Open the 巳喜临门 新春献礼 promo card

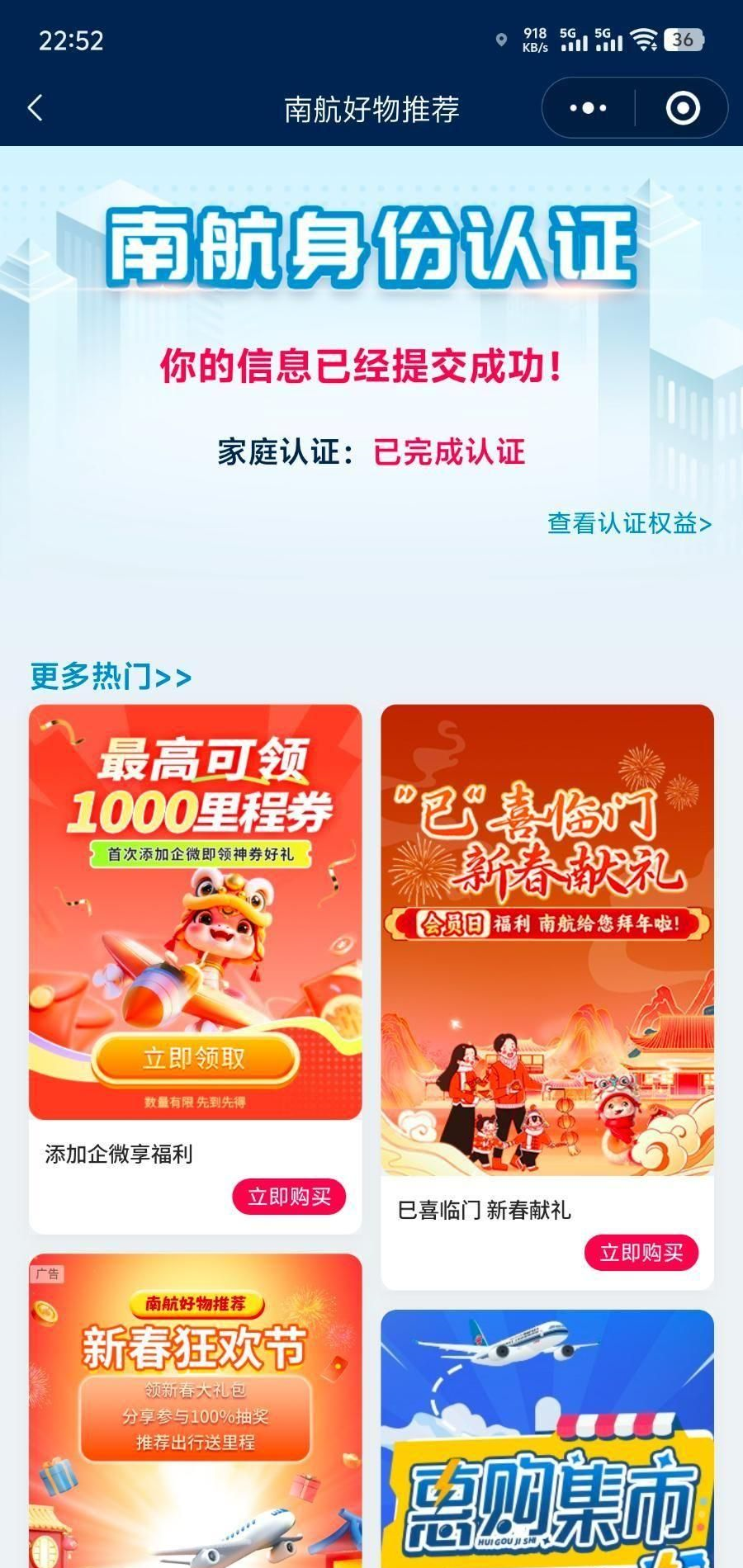click(547, 941)
